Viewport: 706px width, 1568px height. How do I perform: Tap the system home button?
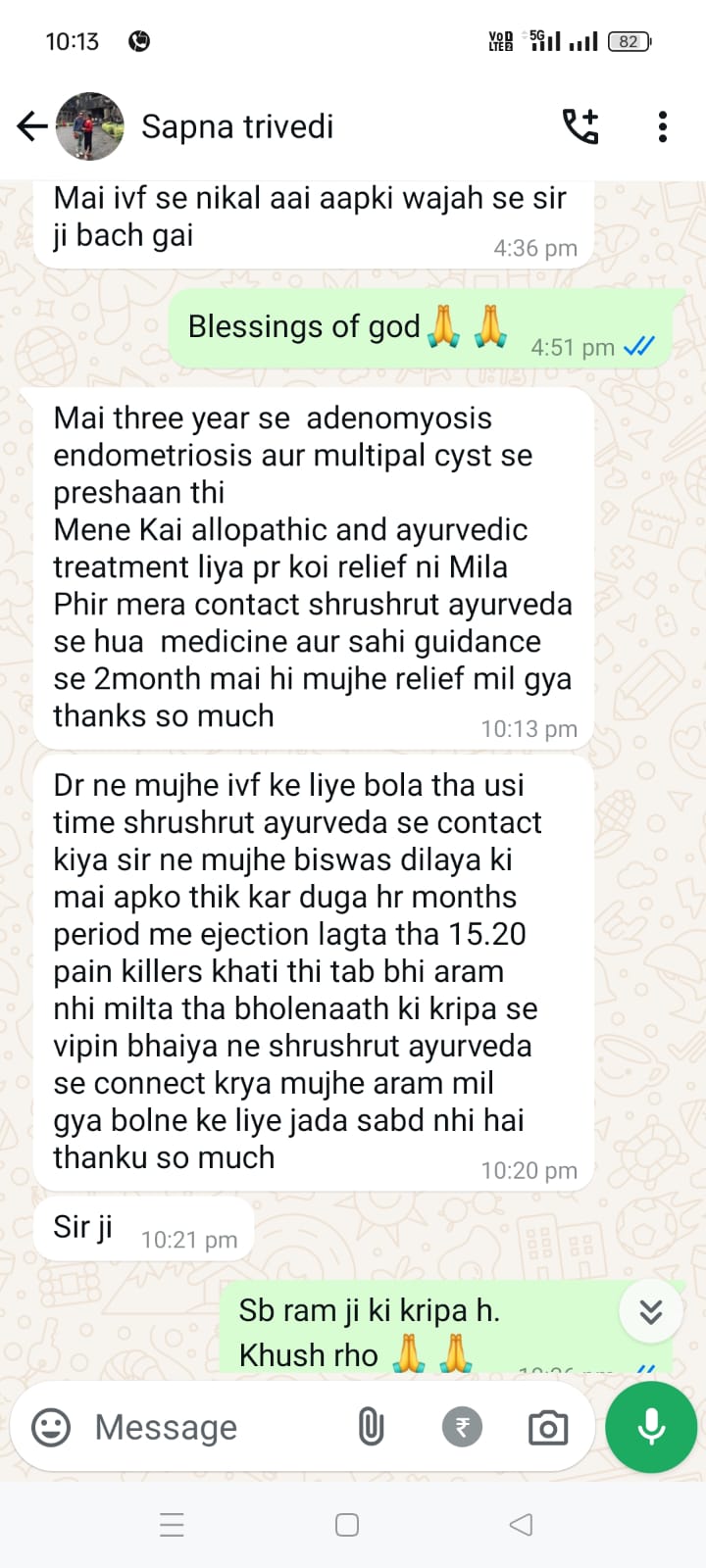347,1525
